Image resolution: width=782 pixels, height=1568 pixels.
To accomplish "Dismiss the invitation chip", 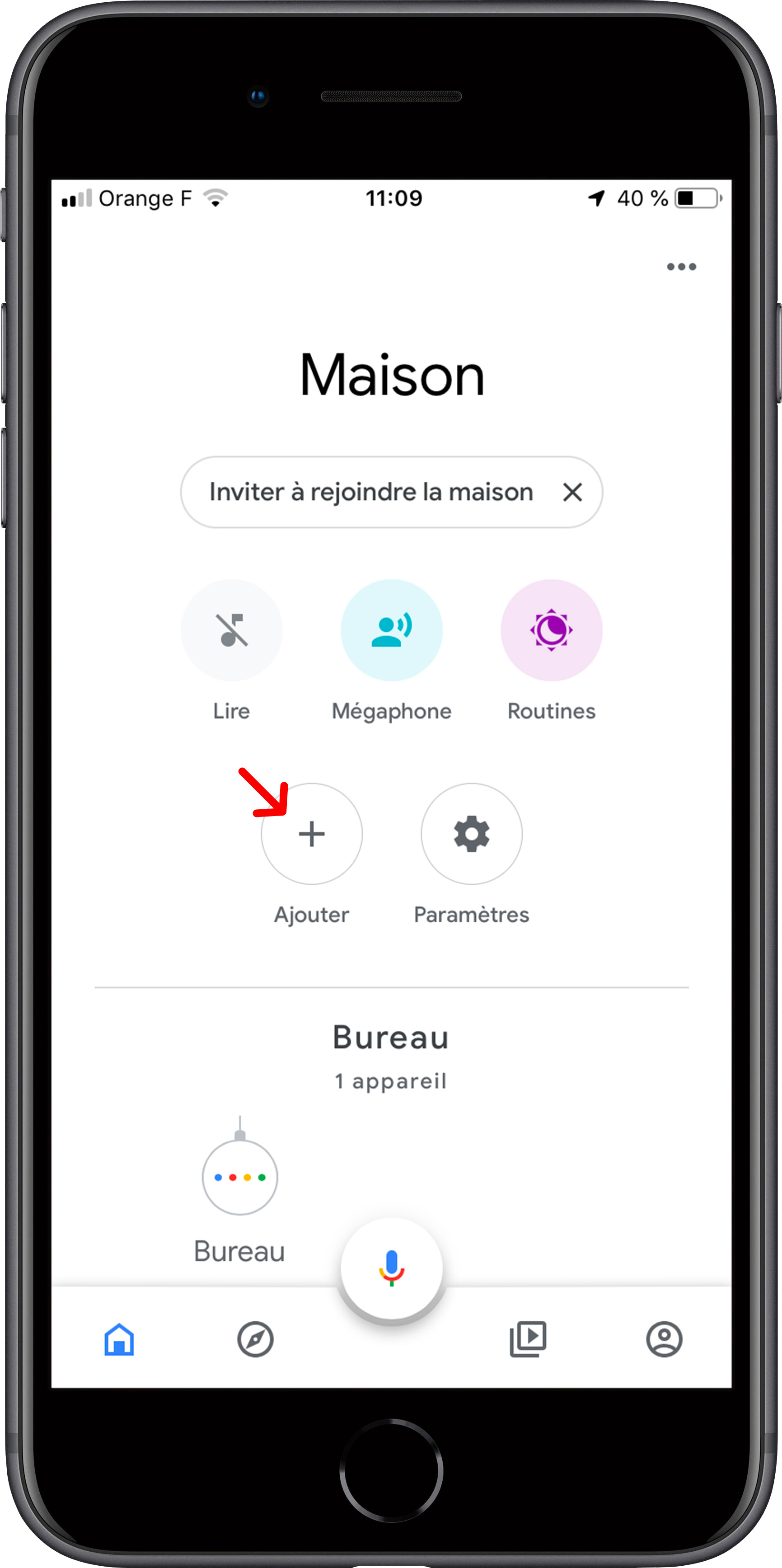I will tap(572, 492).
